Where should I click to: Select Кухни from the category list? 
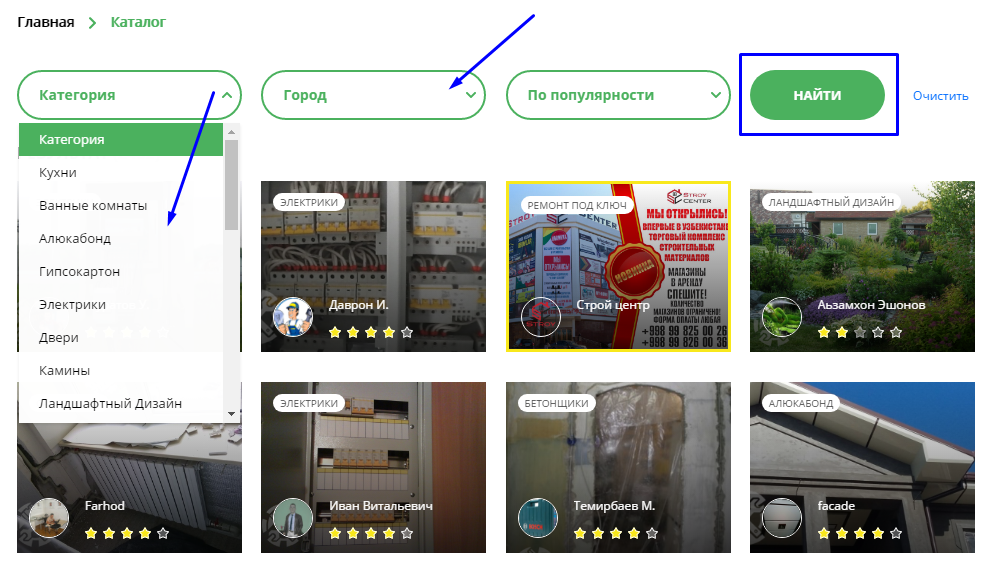[x=58, y=173]
